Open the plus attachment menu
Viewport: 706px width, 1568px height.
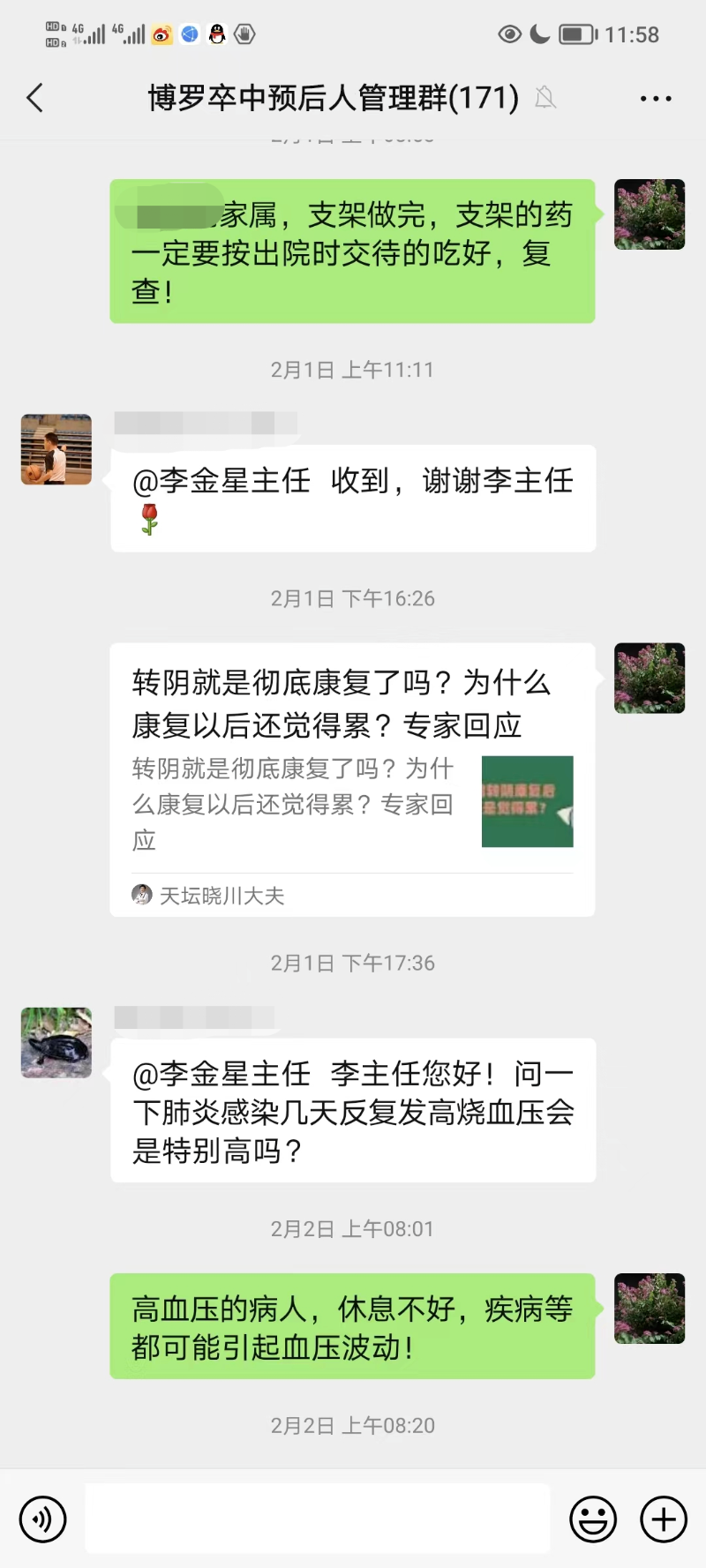(664, 1519)
